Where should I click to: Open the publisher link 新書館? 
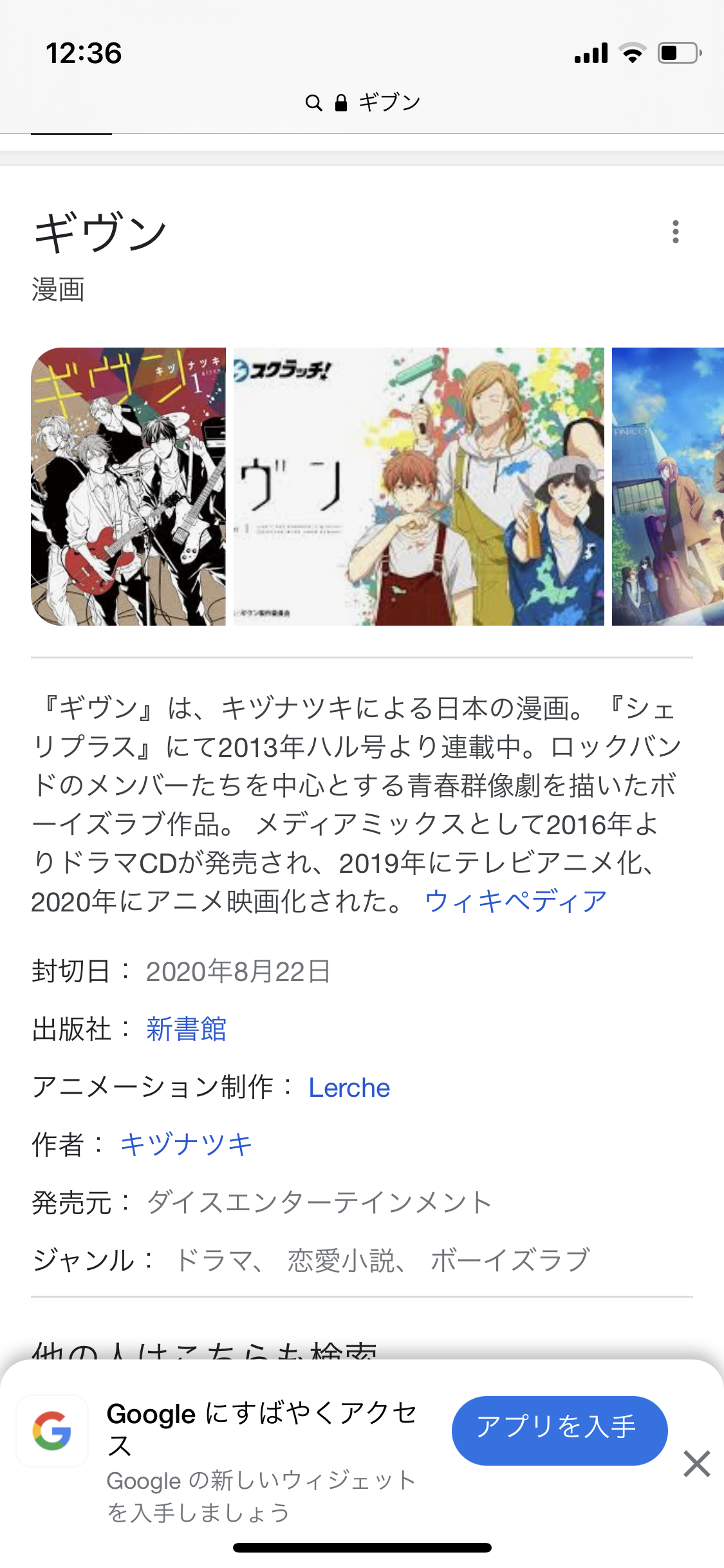186,1029
